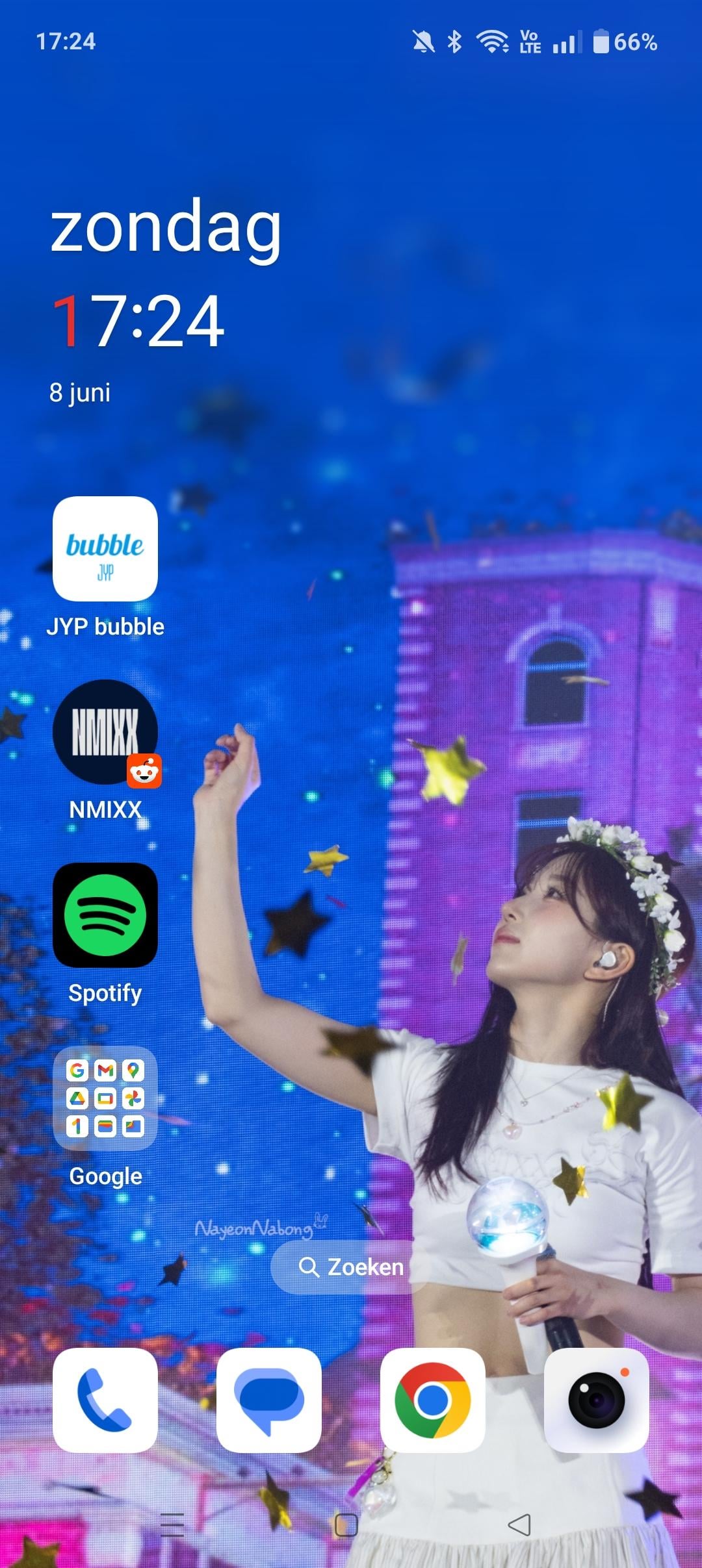Tap the system back button
Image resolution: width=702 pixels, height=1568 pixels.
click(x=519, y=1524)
